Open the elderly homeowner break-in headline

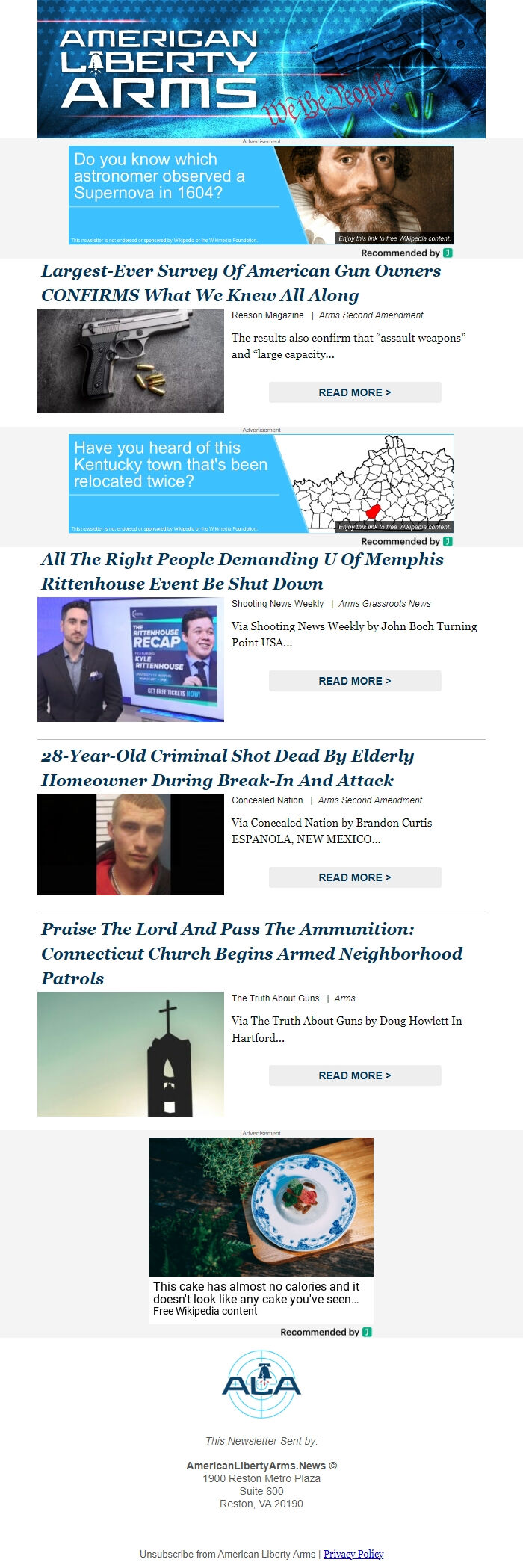pyautogui.click(x=227, y=768)
